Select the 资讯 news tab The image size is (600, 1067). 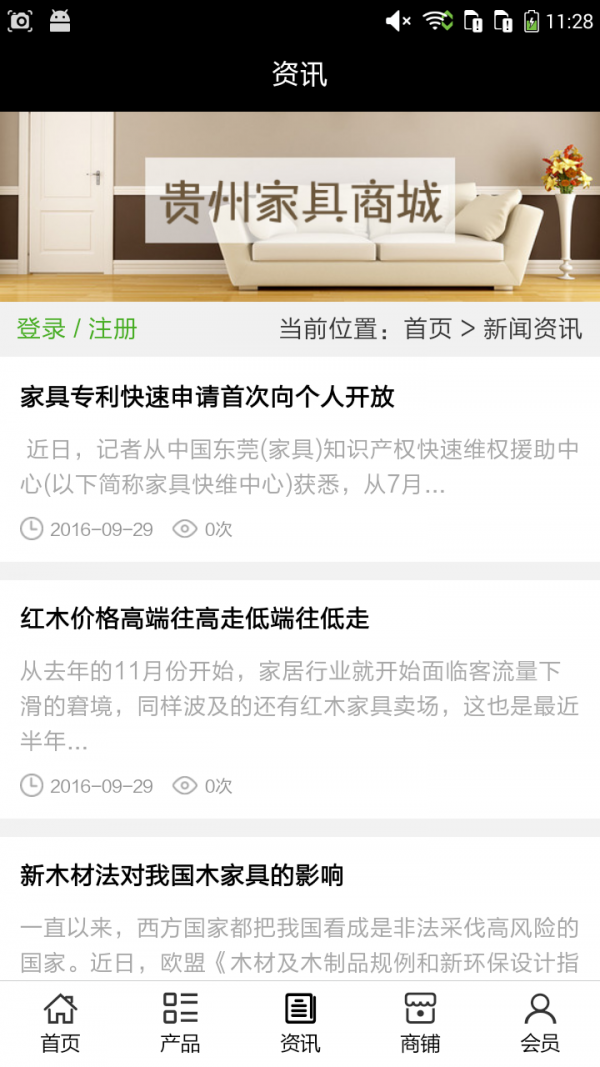coord(300,1023)
